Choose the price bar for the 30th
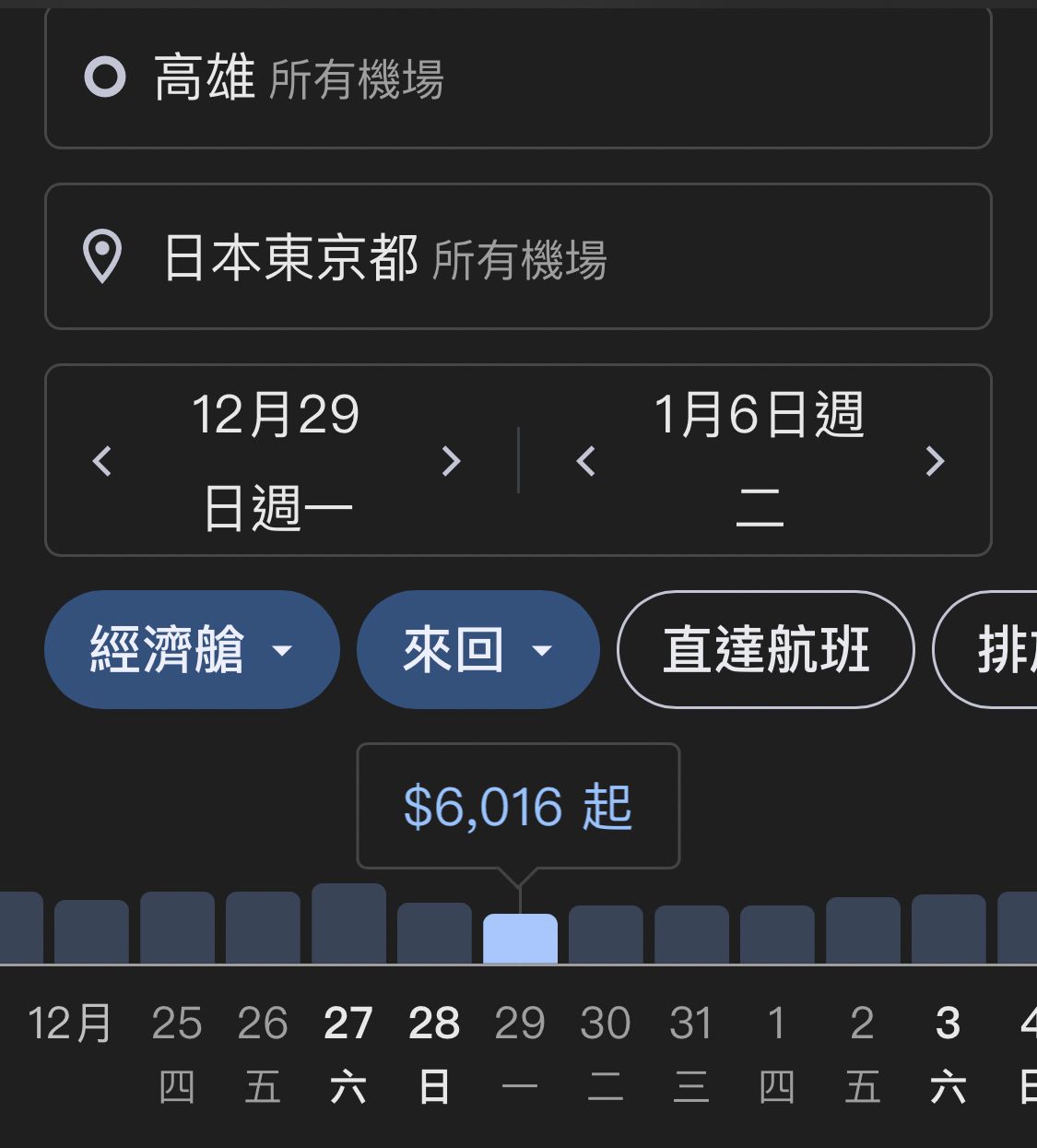The width and height of the screenshot is (1037, 1148). pyautogui.click(x=606, y=935)
